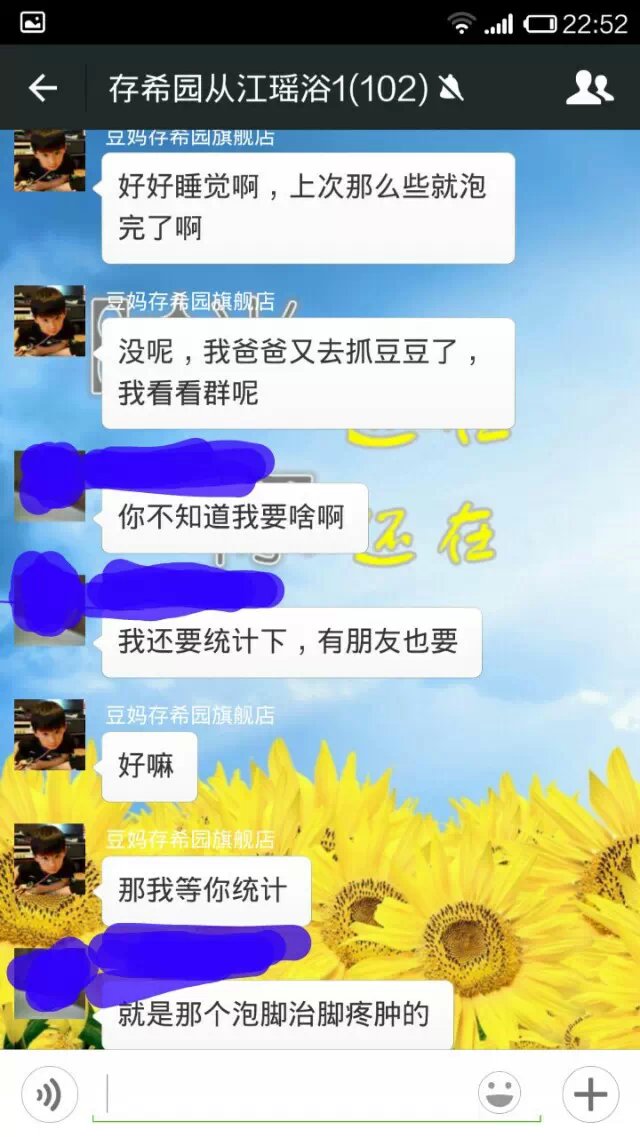The height and width of the screenshot is (1137, 640).
Task: Open avatar beside message 那我等你统计
Action: click(49, 858)
